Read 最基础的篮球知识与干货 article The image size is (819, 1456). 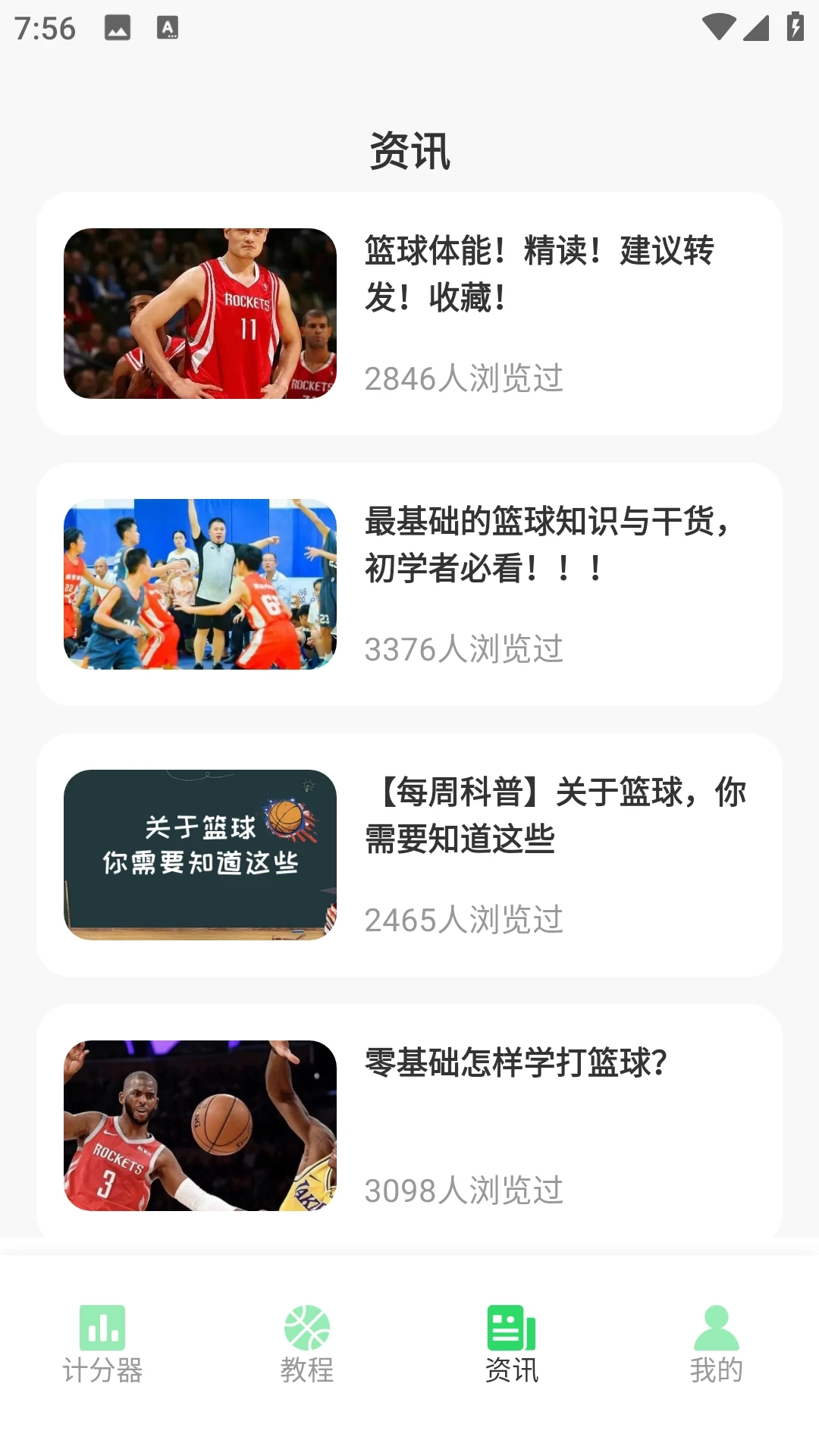(x=409, y=584)
